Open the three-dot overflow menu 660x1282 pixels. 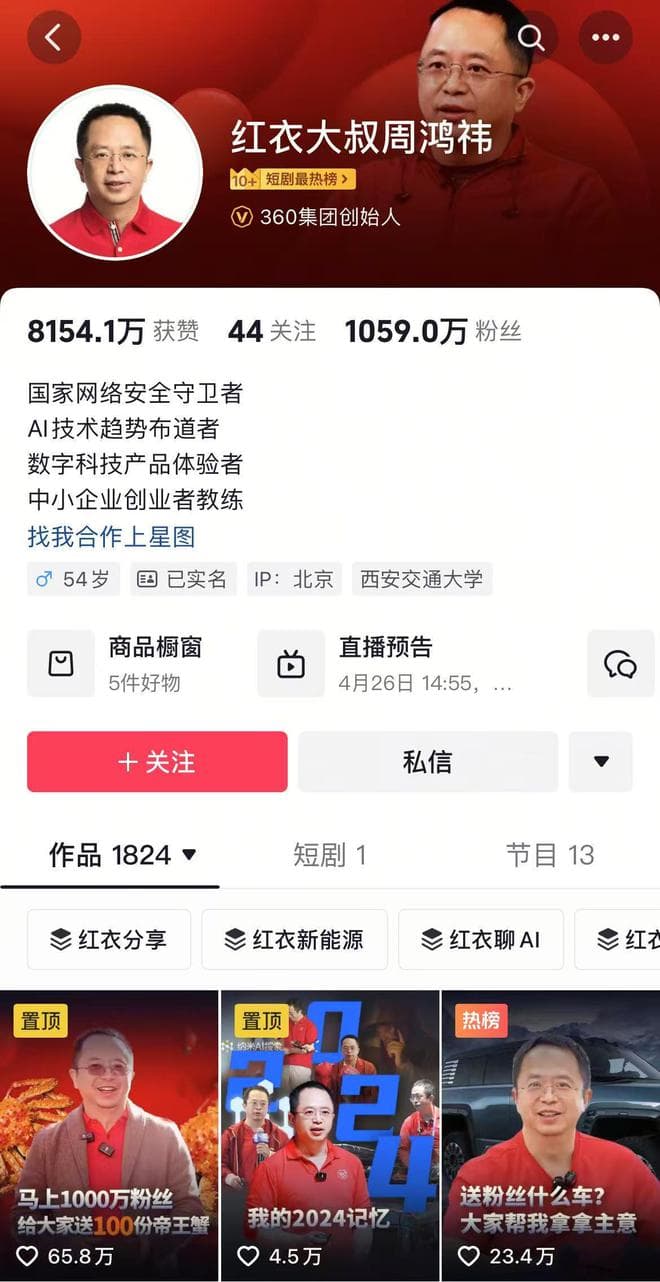(605, 38)
